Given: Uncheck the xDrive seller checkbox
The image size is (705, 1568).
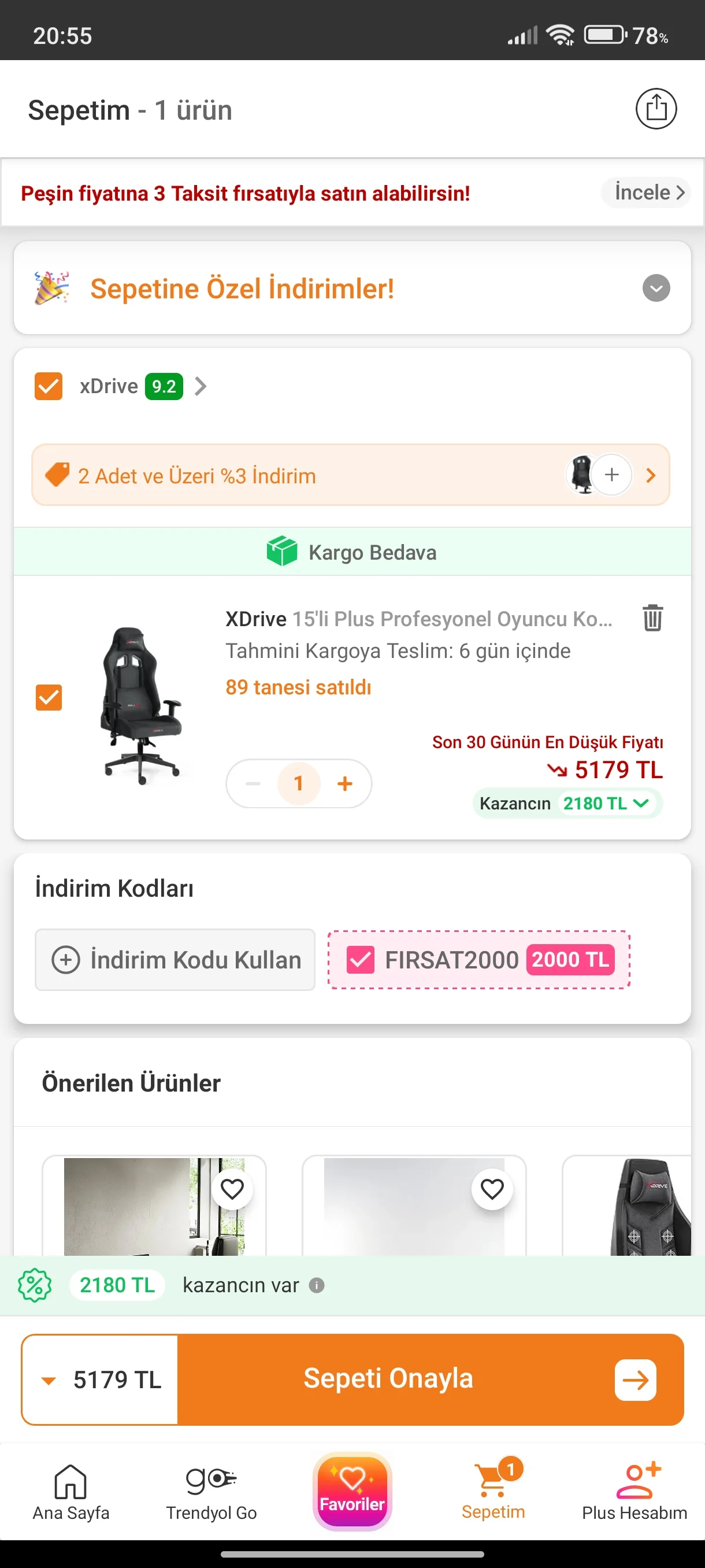Looking at the screenshot, I should click(x=49, y=387).
